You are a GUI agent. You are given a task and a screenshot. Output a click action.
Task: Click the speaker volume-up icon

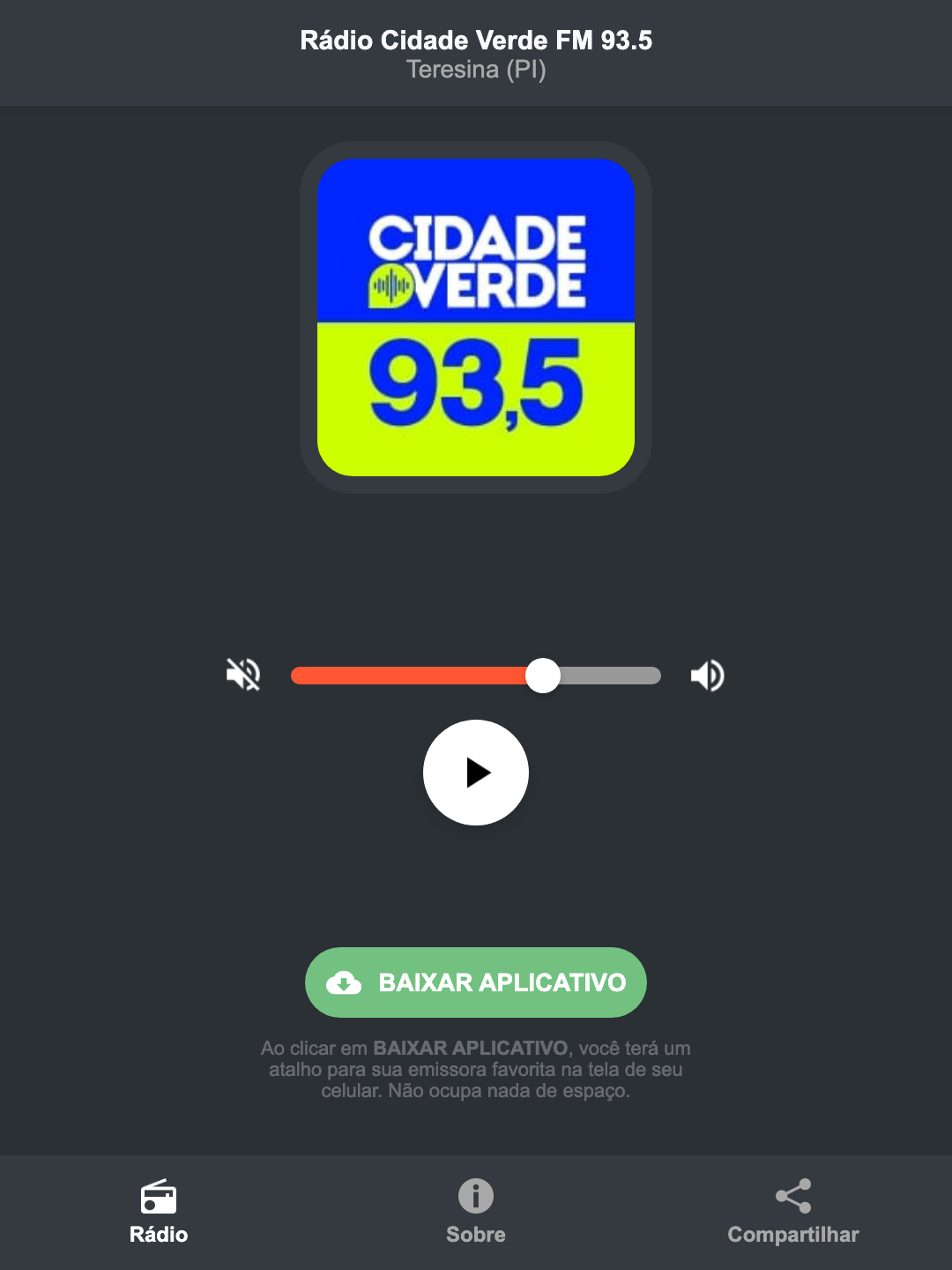point(706,675)
